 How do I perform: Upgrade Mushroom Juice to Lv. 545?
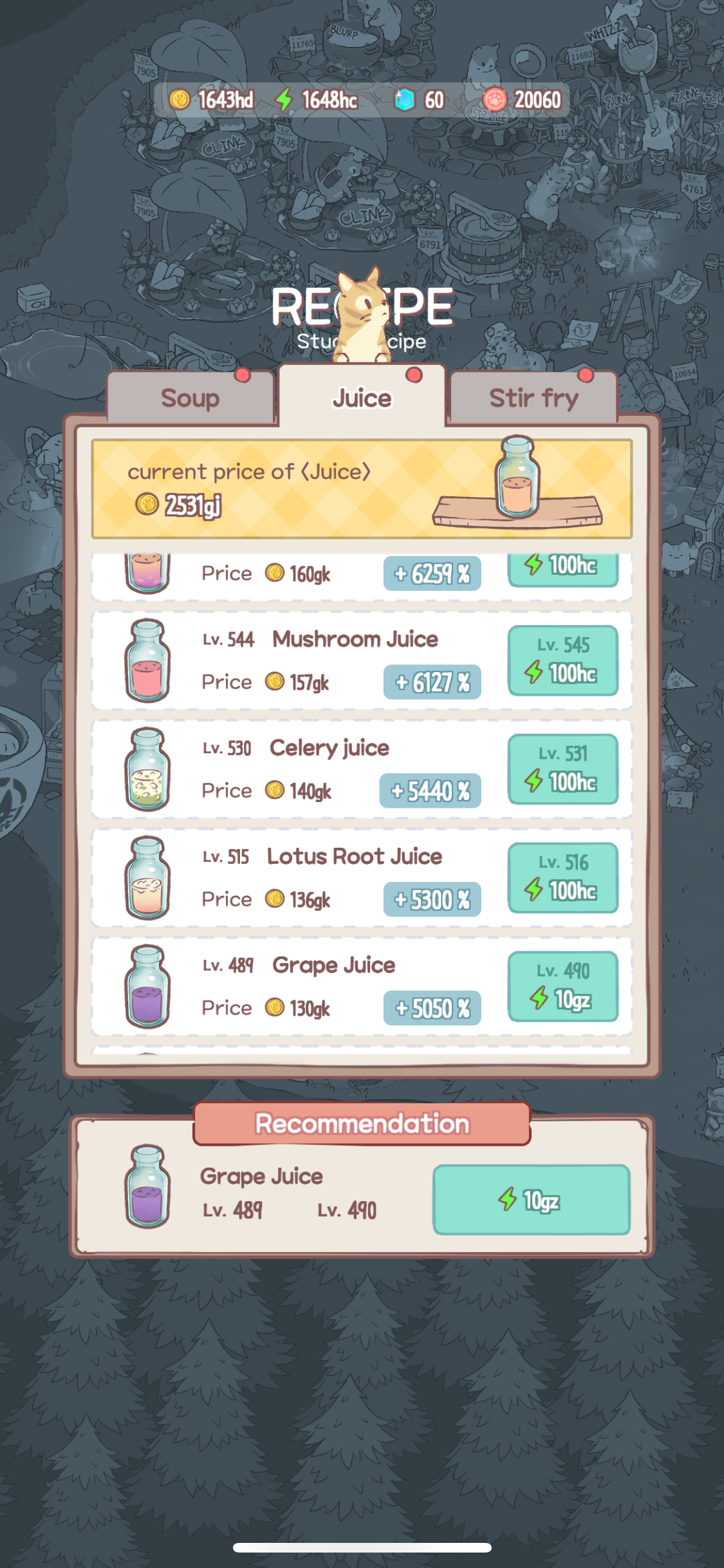(563, 660)
